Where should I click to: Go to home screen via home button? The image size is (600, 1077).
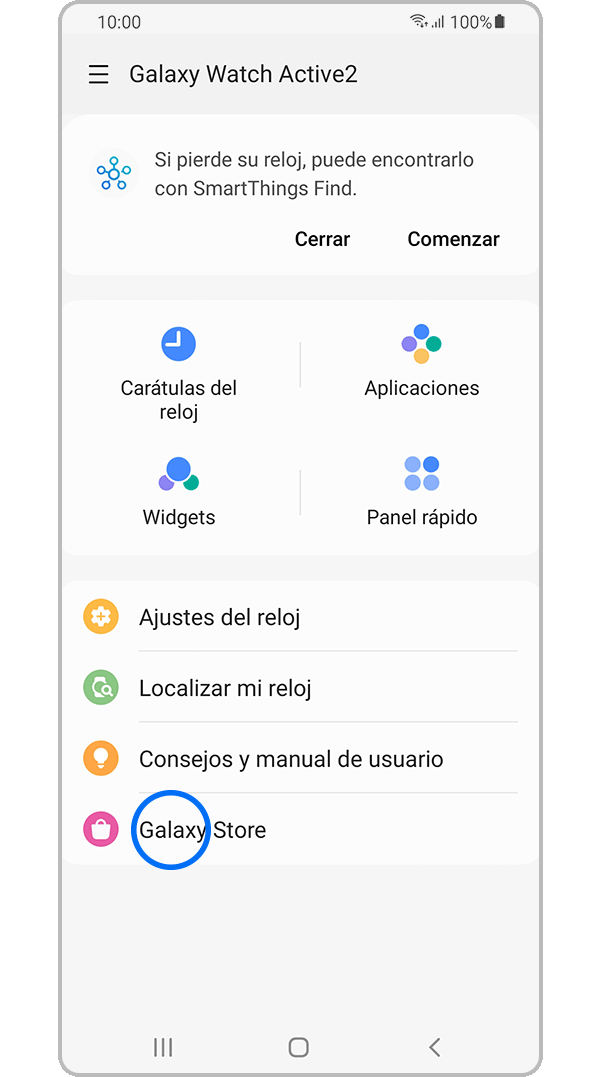click(x=298, y=1047)
